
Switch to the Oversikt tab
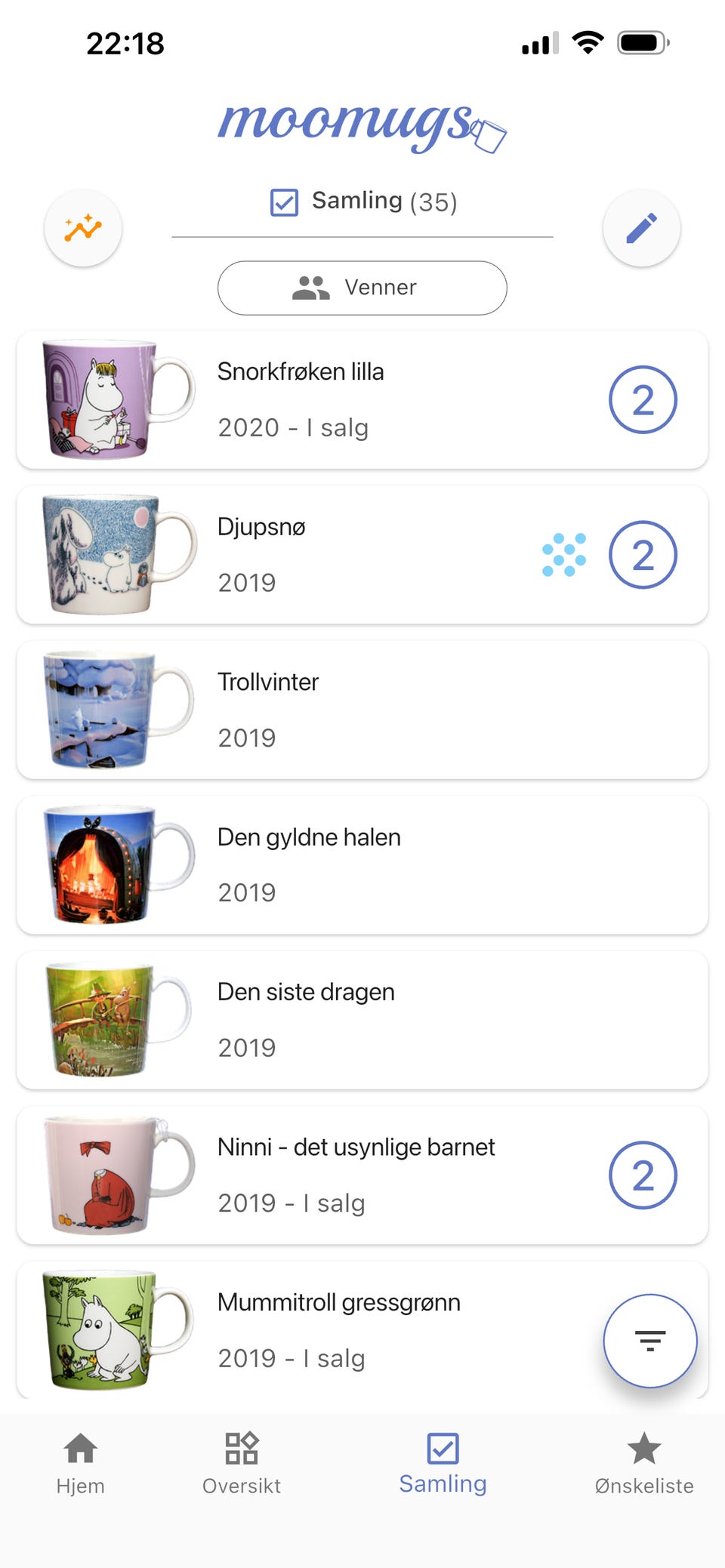tap(242, 1463)
